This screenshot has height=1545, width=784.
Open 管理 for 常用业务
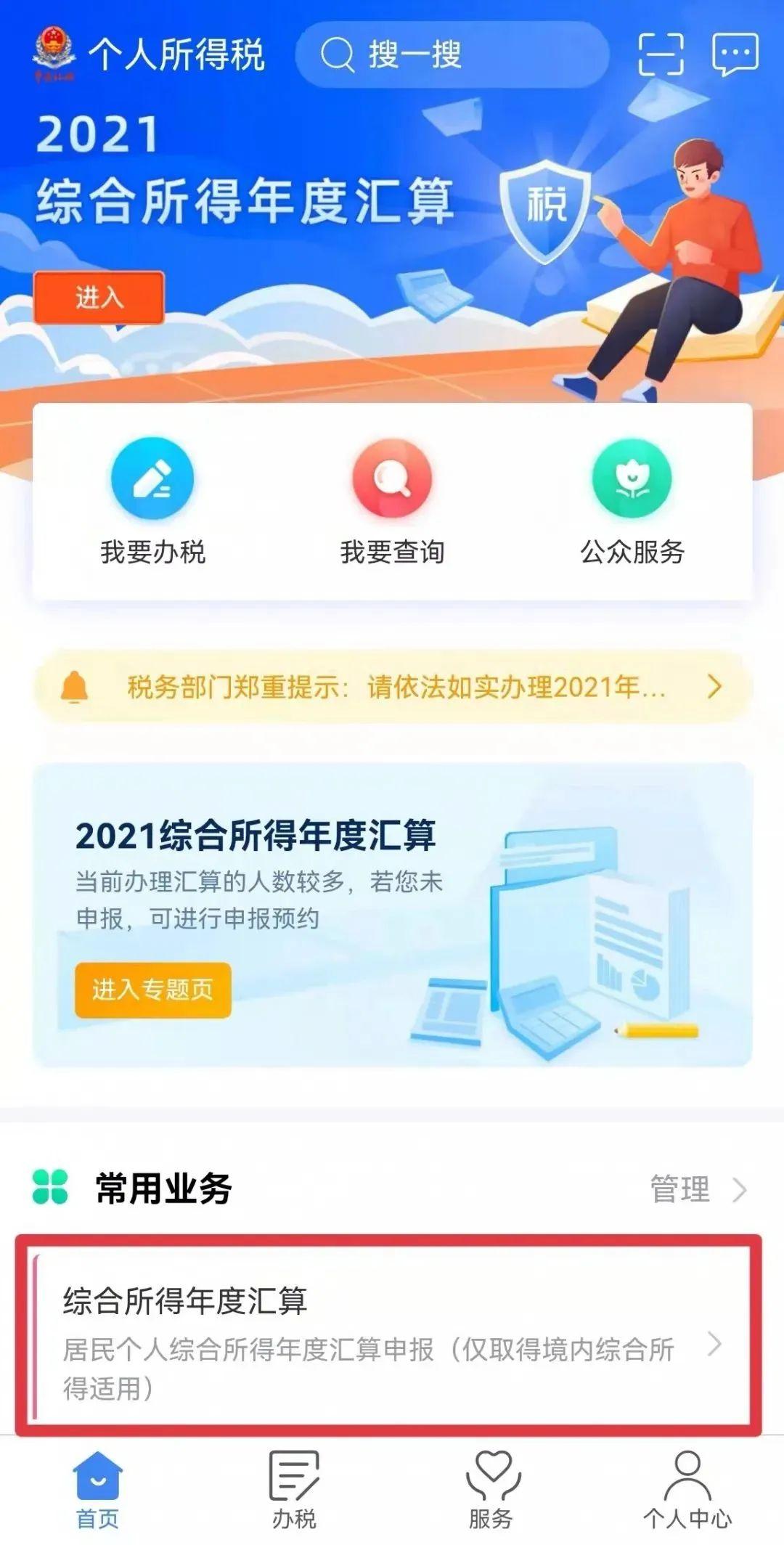(697, 1189)
